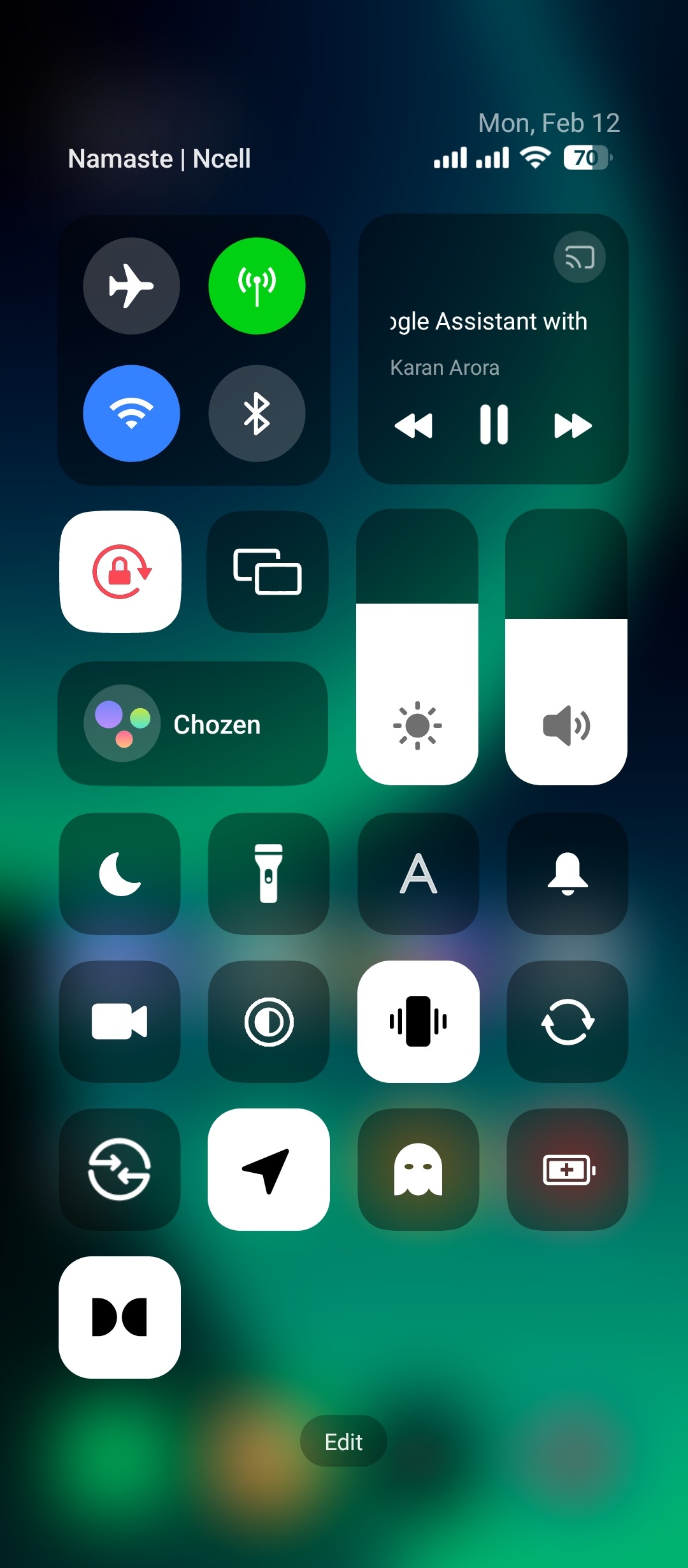Open the cast icon in media card
Viewport: 688px width, 1568px height.
click(579, 258)
